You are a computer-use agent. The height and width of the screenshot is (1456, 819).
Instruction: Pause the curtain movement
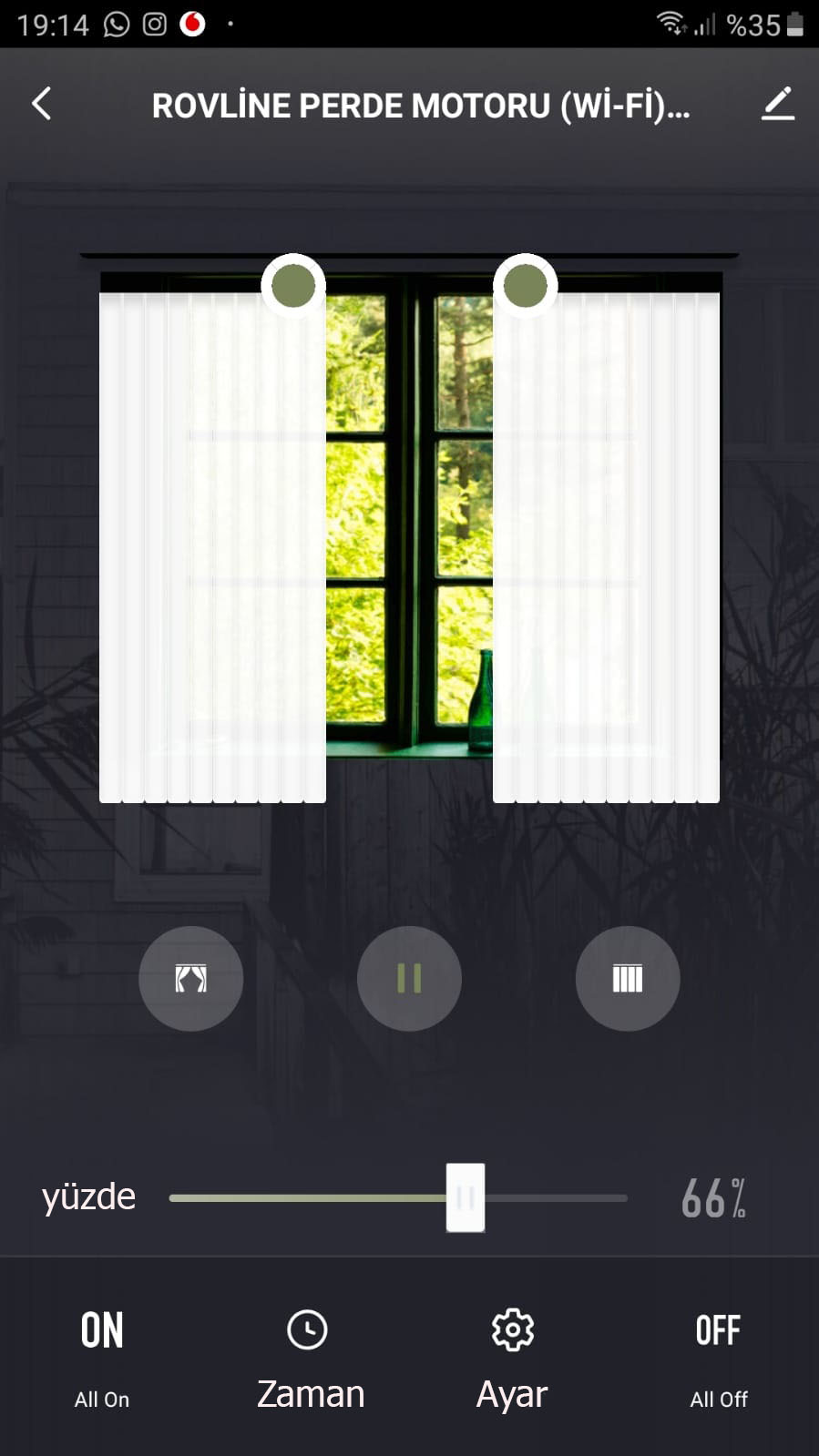tap(409, 978)
